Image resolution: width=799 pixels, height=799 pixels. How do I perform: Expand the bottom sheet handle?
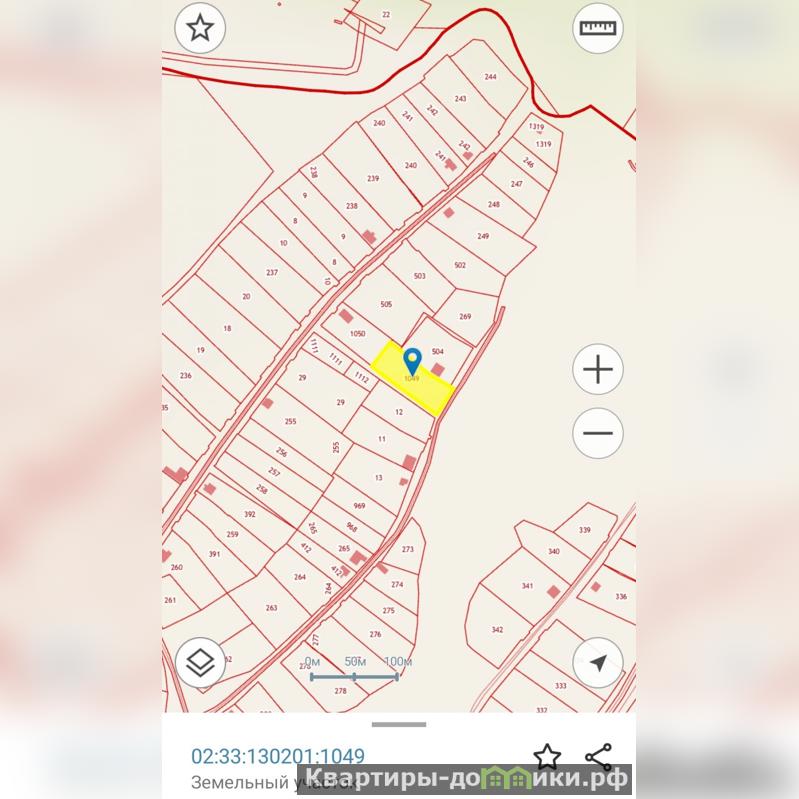(x=399, y=723)
